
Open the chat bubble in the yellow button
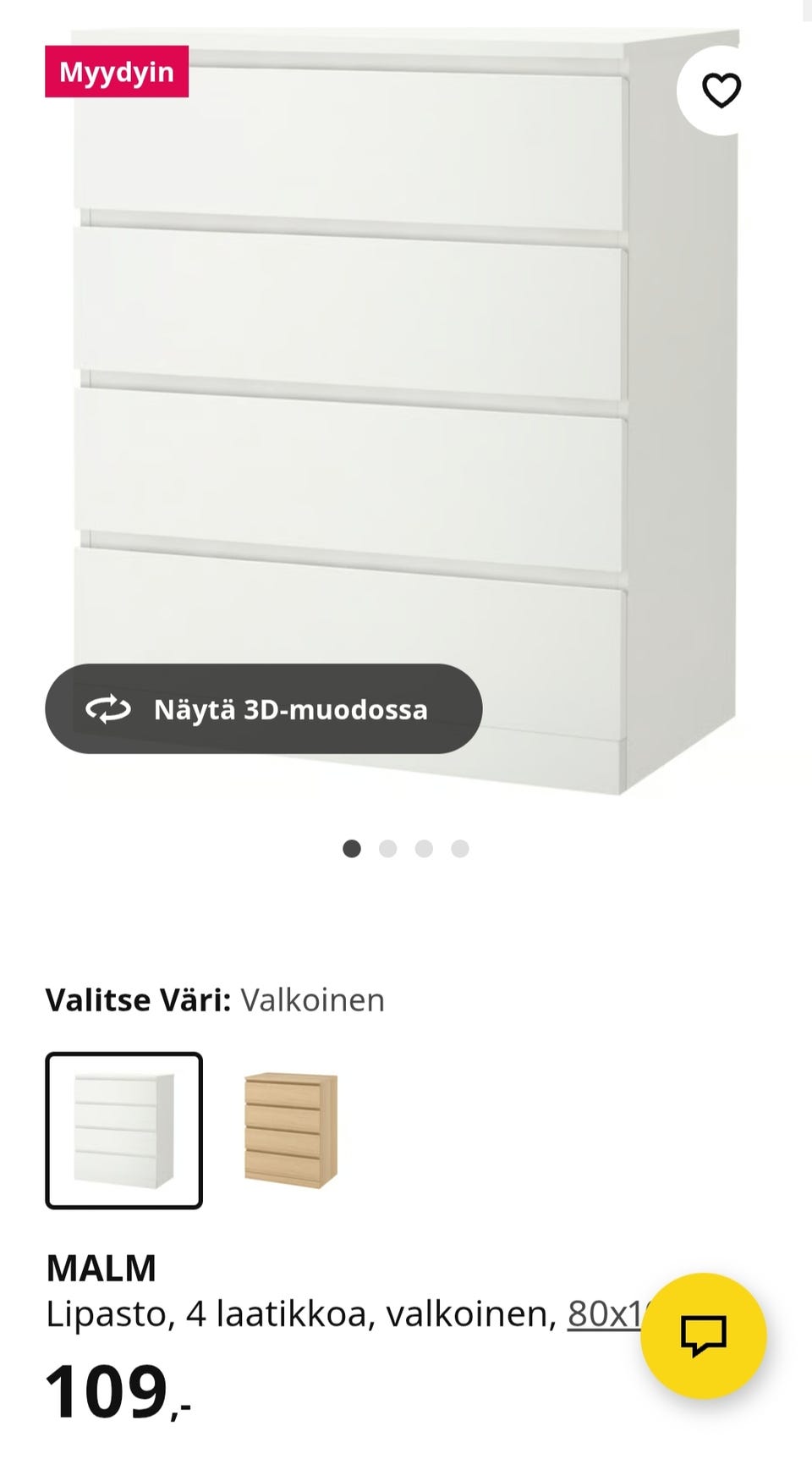pyautogui.click(x=705, y=1334)
